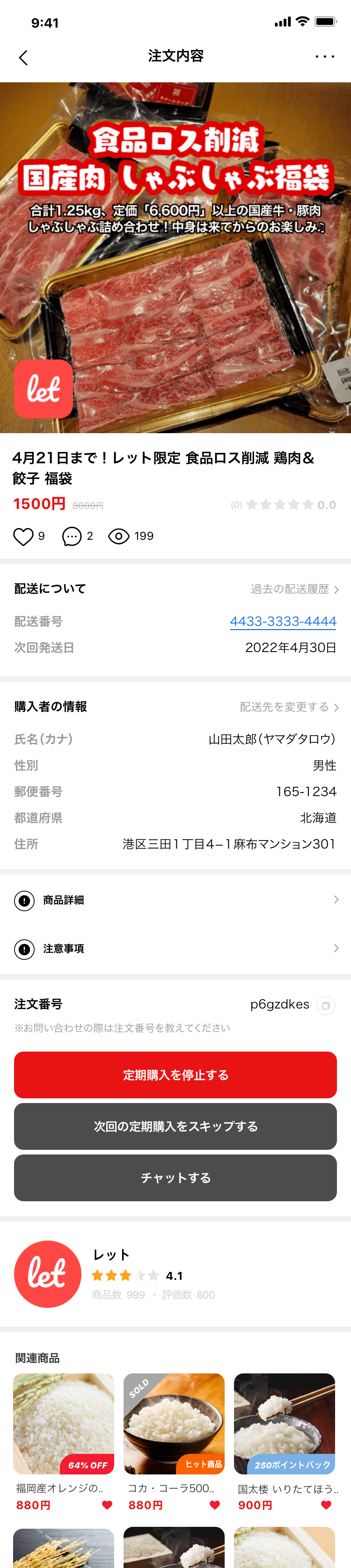Tap チャットする button
Image resolution: width=351 pixels, height=1568 pixels.
point(175,1178)
